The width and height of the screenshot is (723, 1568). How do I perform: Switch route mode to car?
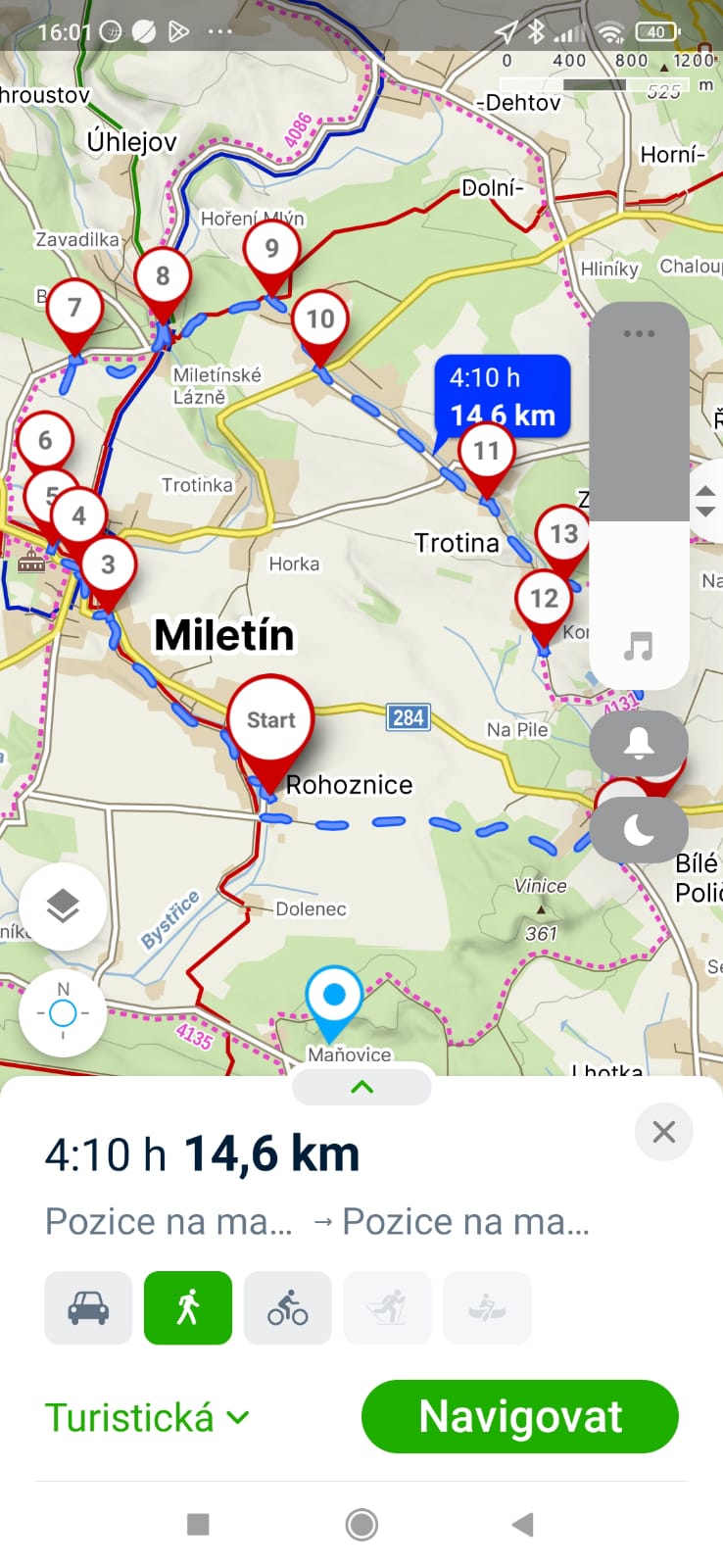88,1307
